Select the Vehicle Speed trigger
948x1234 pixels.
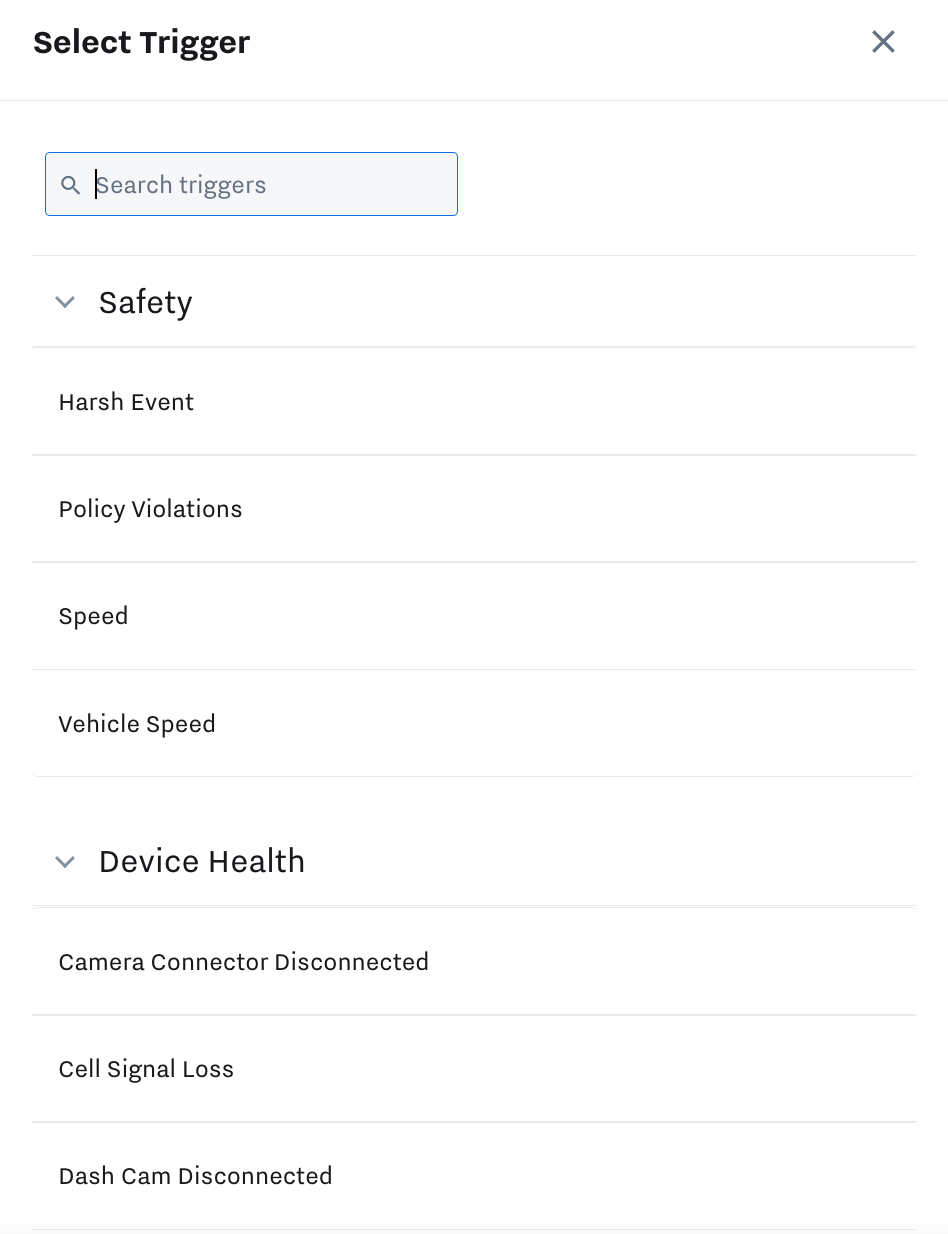(x=137, y=724)
